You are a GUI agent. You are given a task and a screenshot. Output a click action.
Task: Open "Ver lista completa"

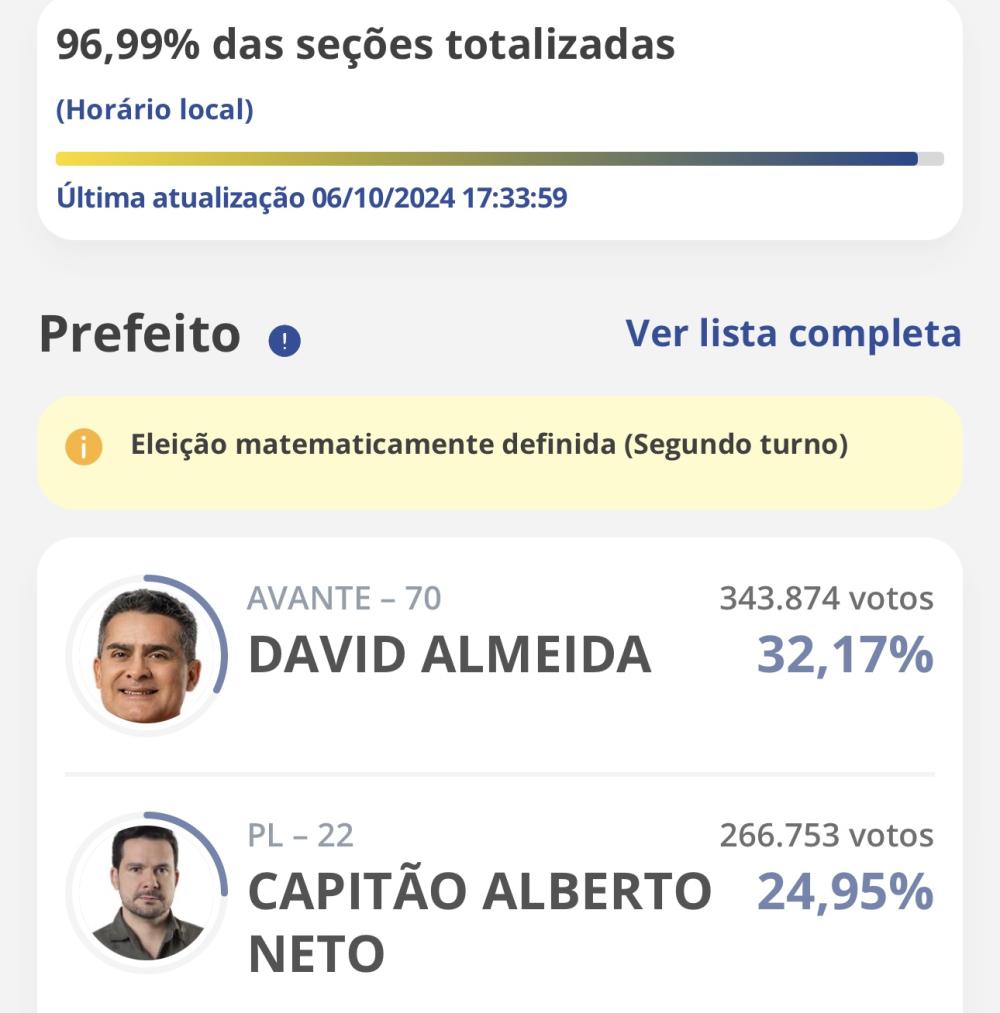click(793, 333)
